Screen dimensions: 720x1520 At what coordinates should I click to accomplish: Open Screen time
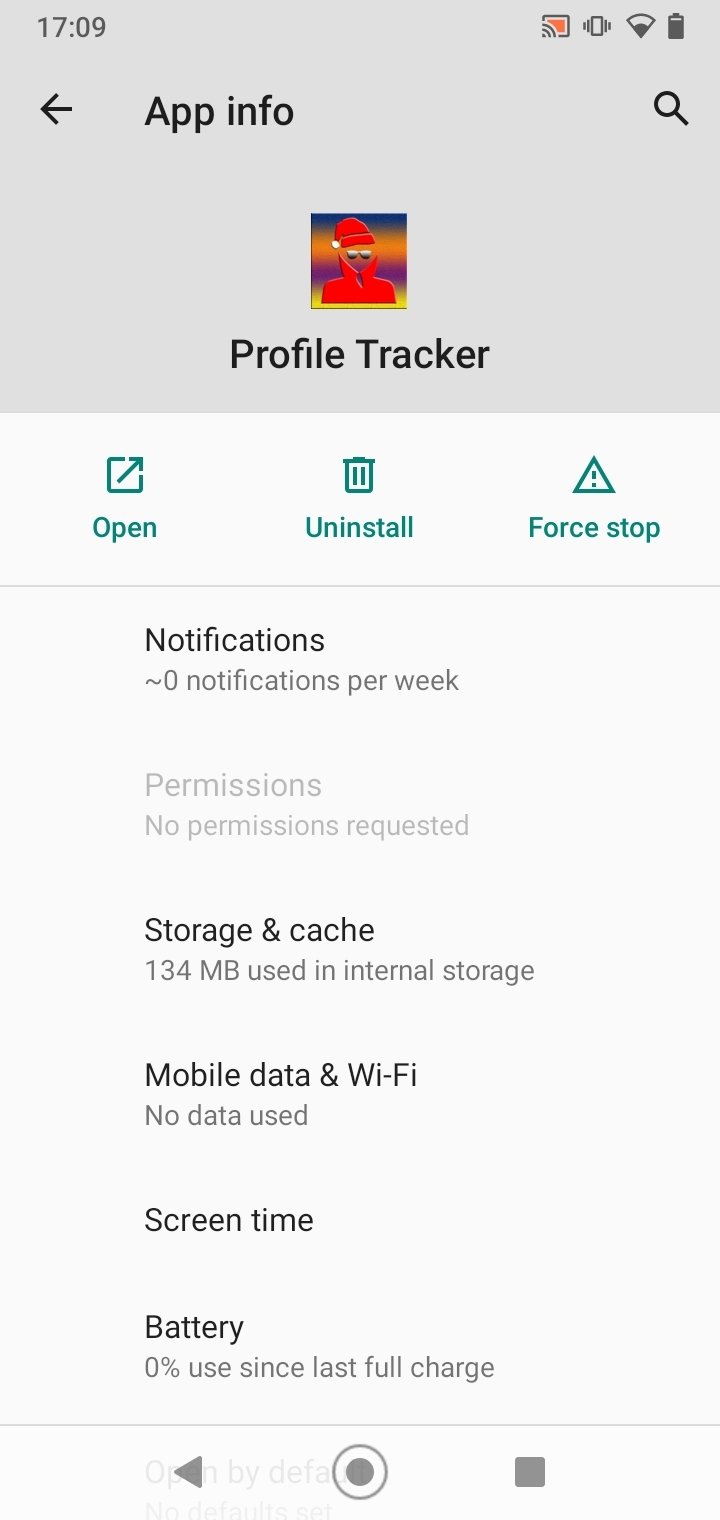coord(360,1220)
